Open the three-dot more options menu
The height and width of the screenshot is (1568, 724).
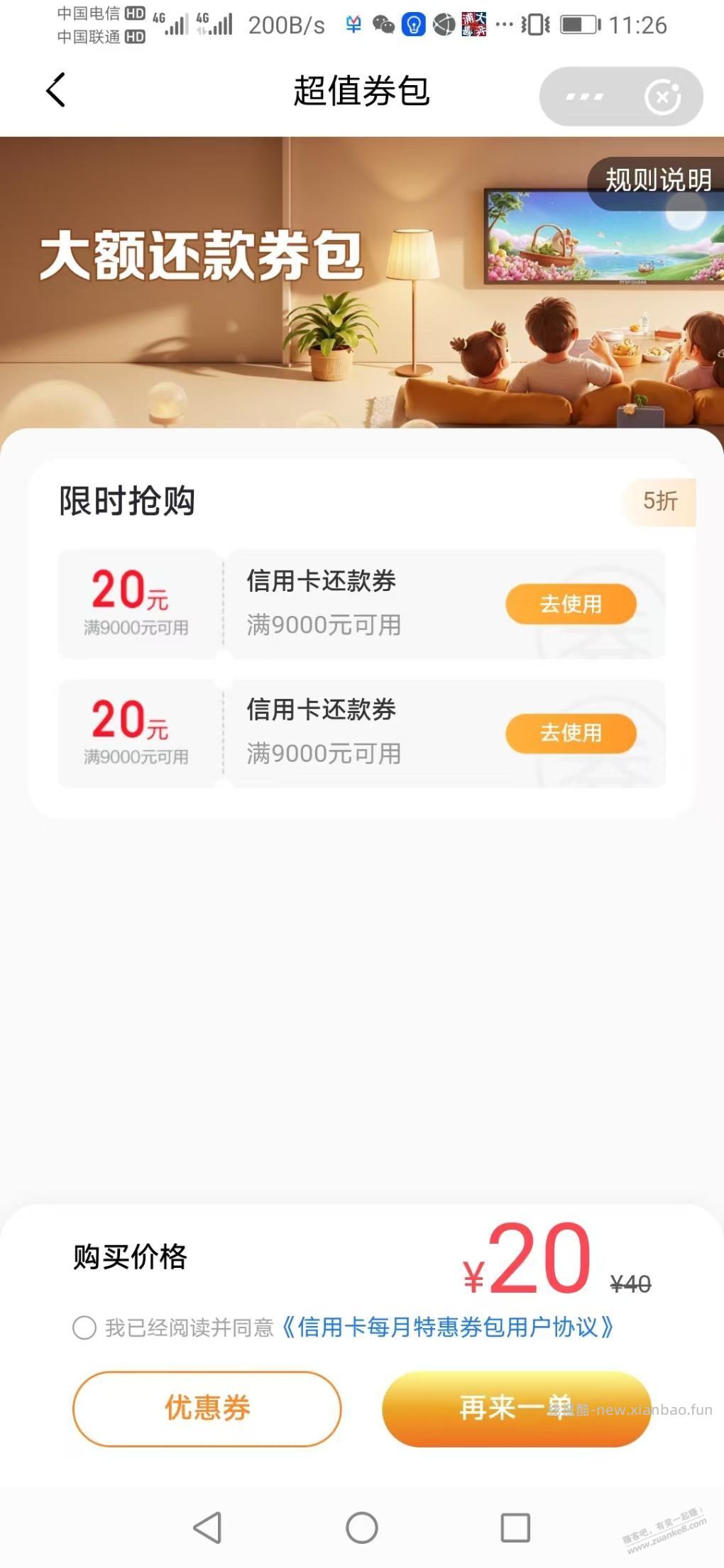pyautogui.click(x=583, y=96)
